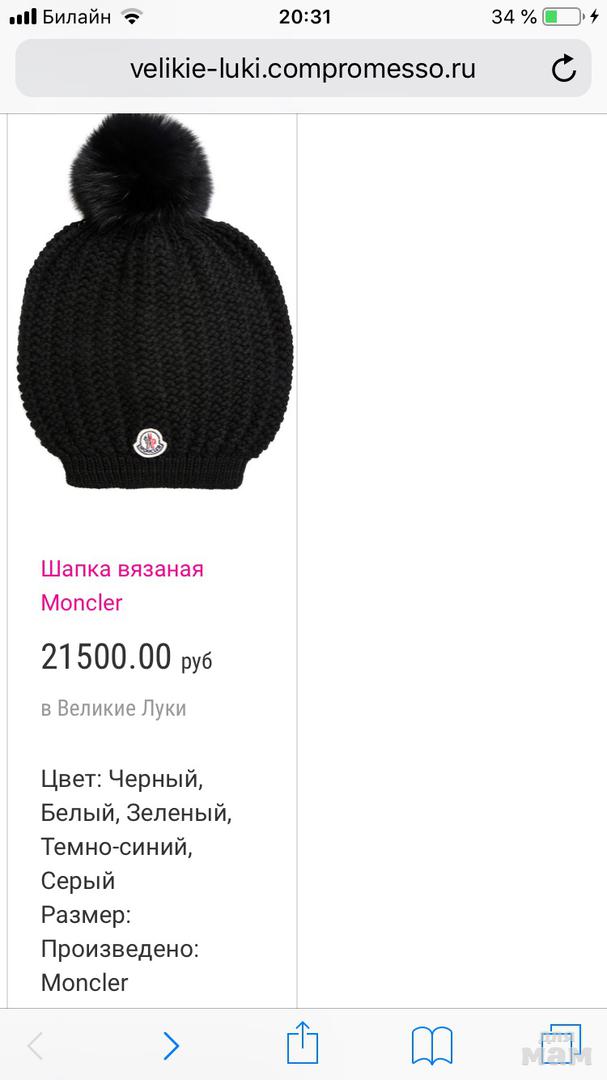This screenshot has width=607, height=1080.
Task: Go forward to the next page
Action: coord(171,1046)
